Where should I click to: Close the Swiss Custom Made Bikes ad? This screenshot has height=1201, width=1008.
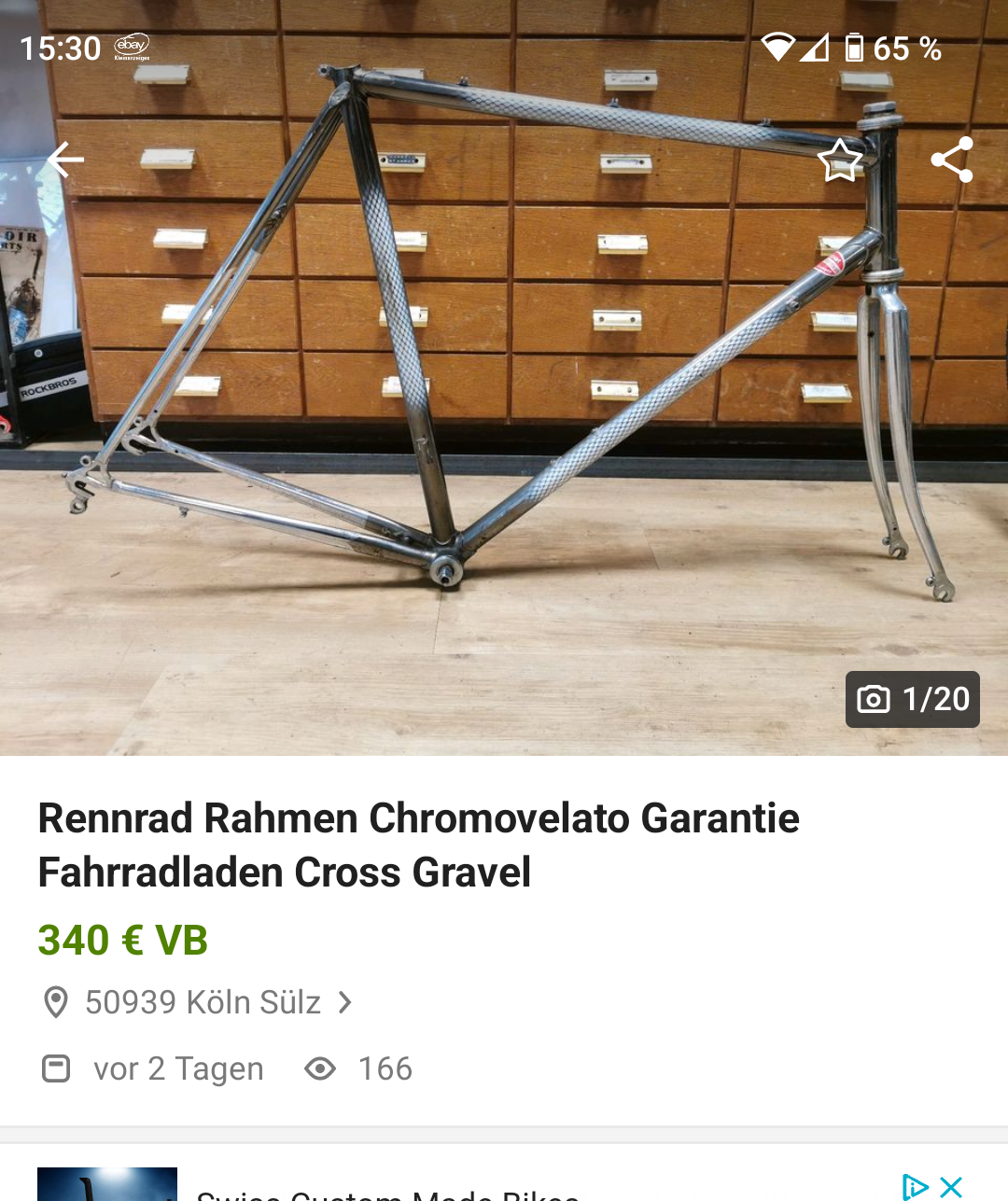pyautogui.click(x=952, y=1187)
